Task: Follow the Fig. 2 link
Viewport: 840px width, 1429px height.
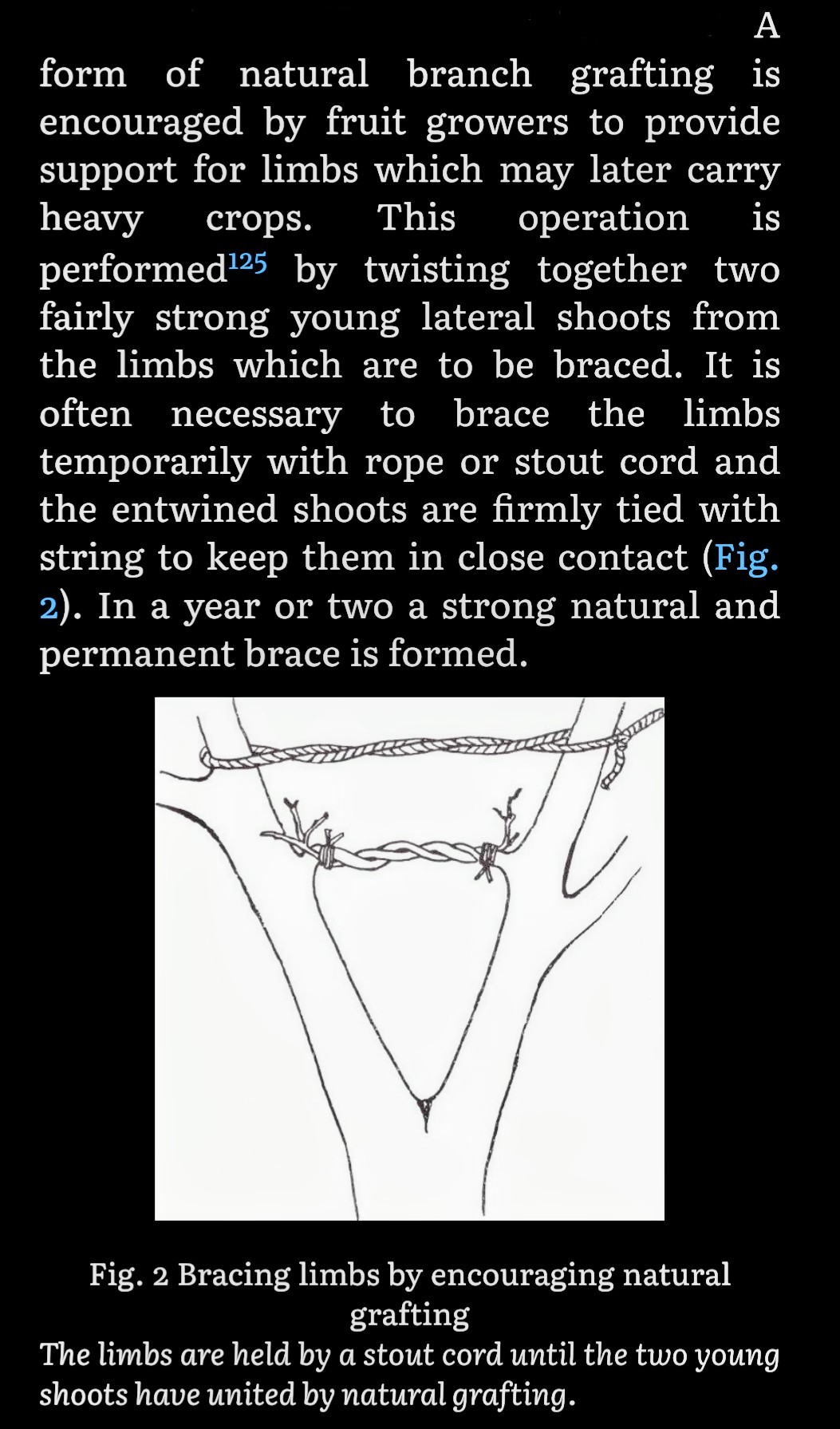Action: pos(746,558)
